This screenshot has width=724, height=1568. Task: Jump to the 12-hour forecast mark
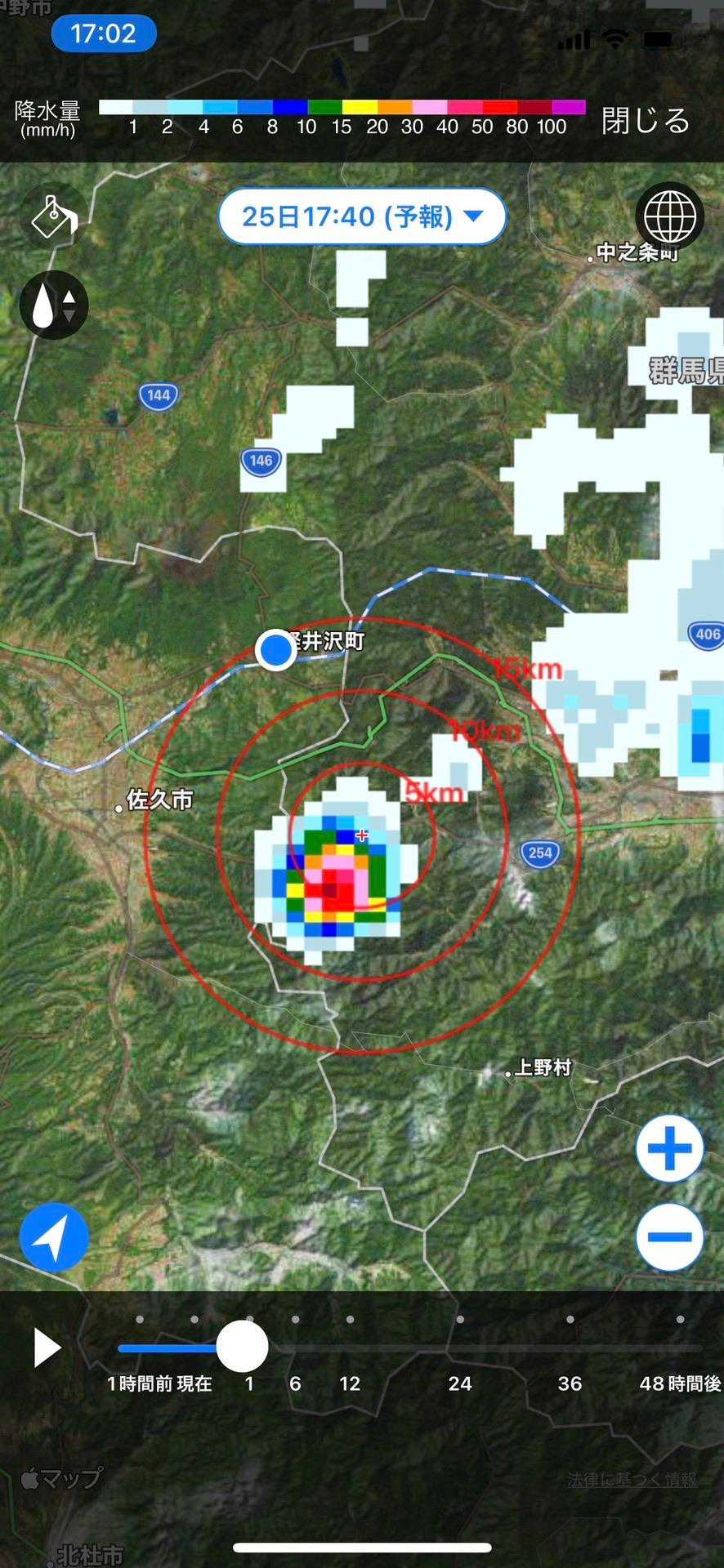(x=350, y=1319)
